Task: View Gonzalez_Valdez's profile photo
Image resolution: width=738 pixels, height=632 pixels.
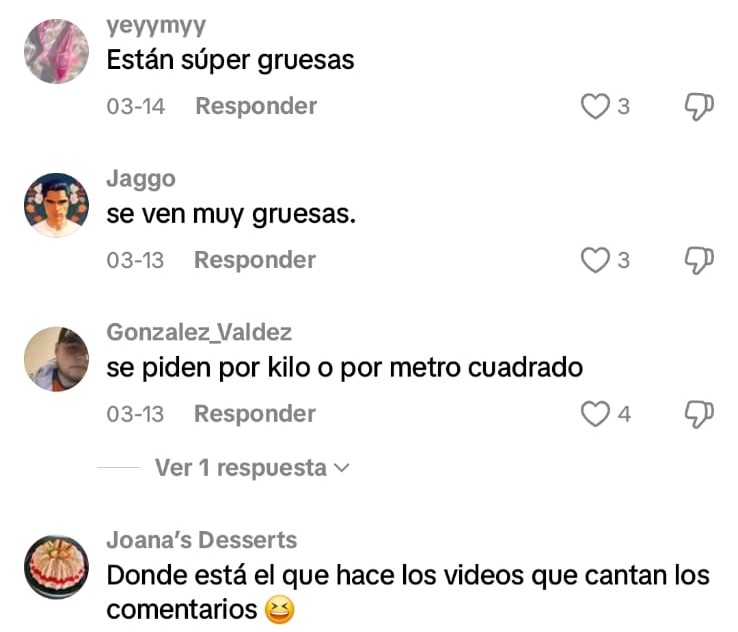Action: (56, 358)
